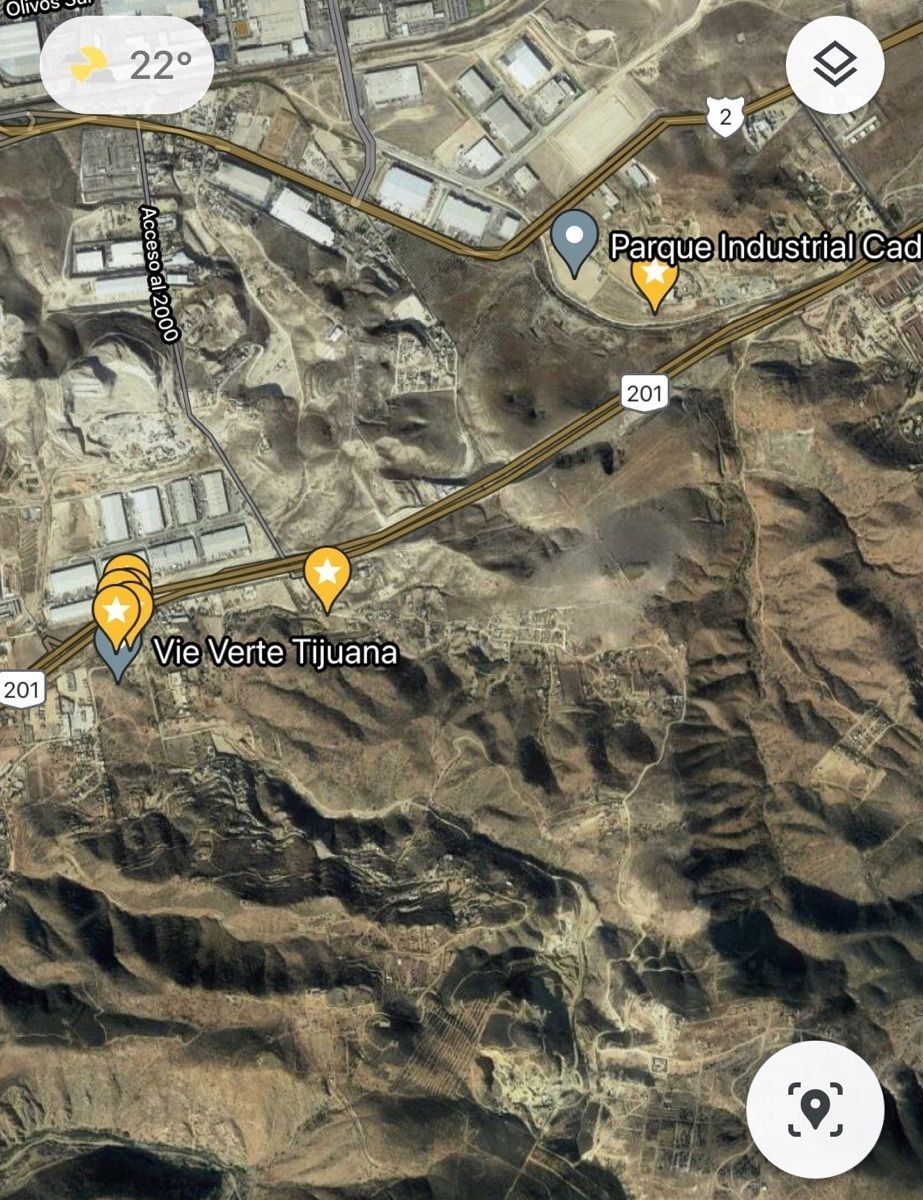Tap the 22° weather chip
This screenshot has height=1200, width=923.
point(126,65)
